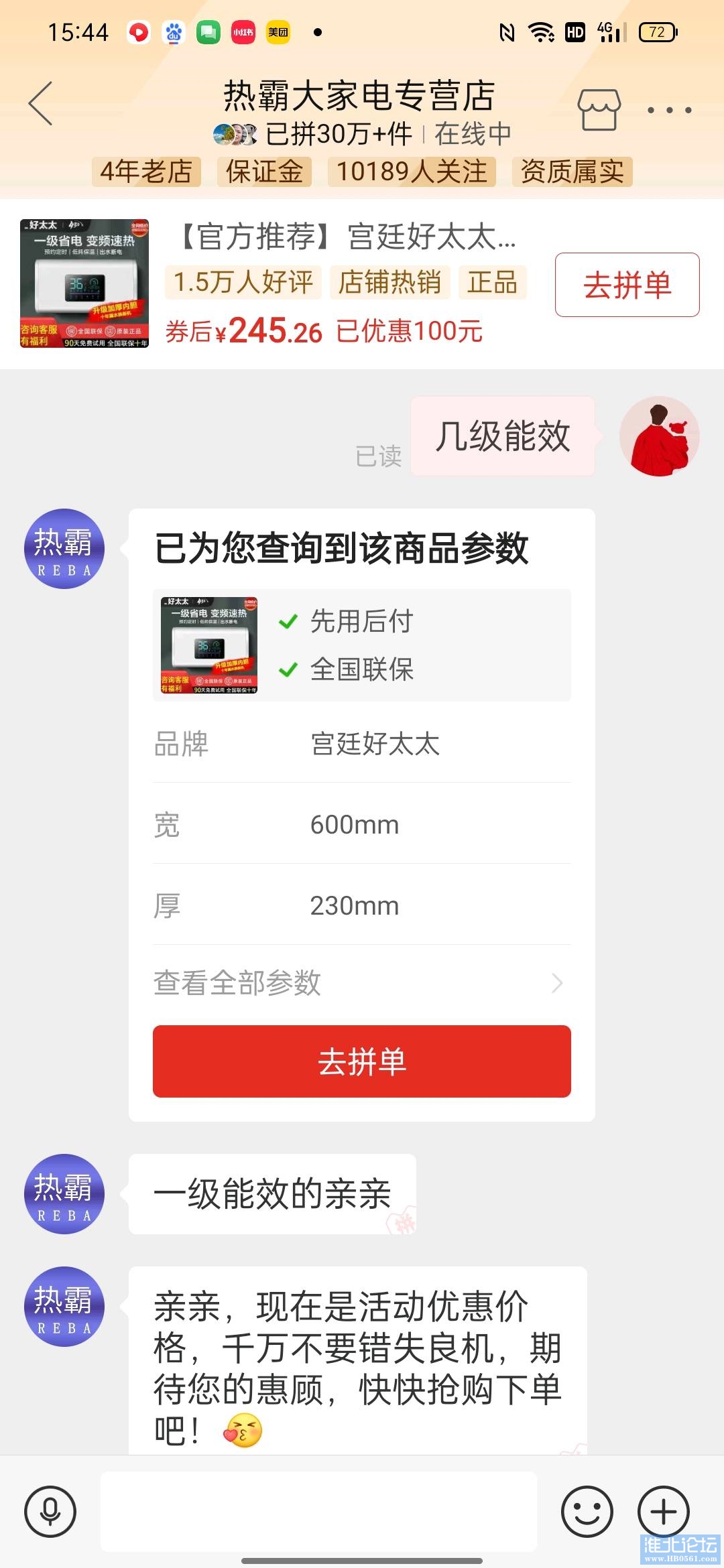Open the emoji picker
This screenshot has height=1568, width=724.
[587, 1511]
